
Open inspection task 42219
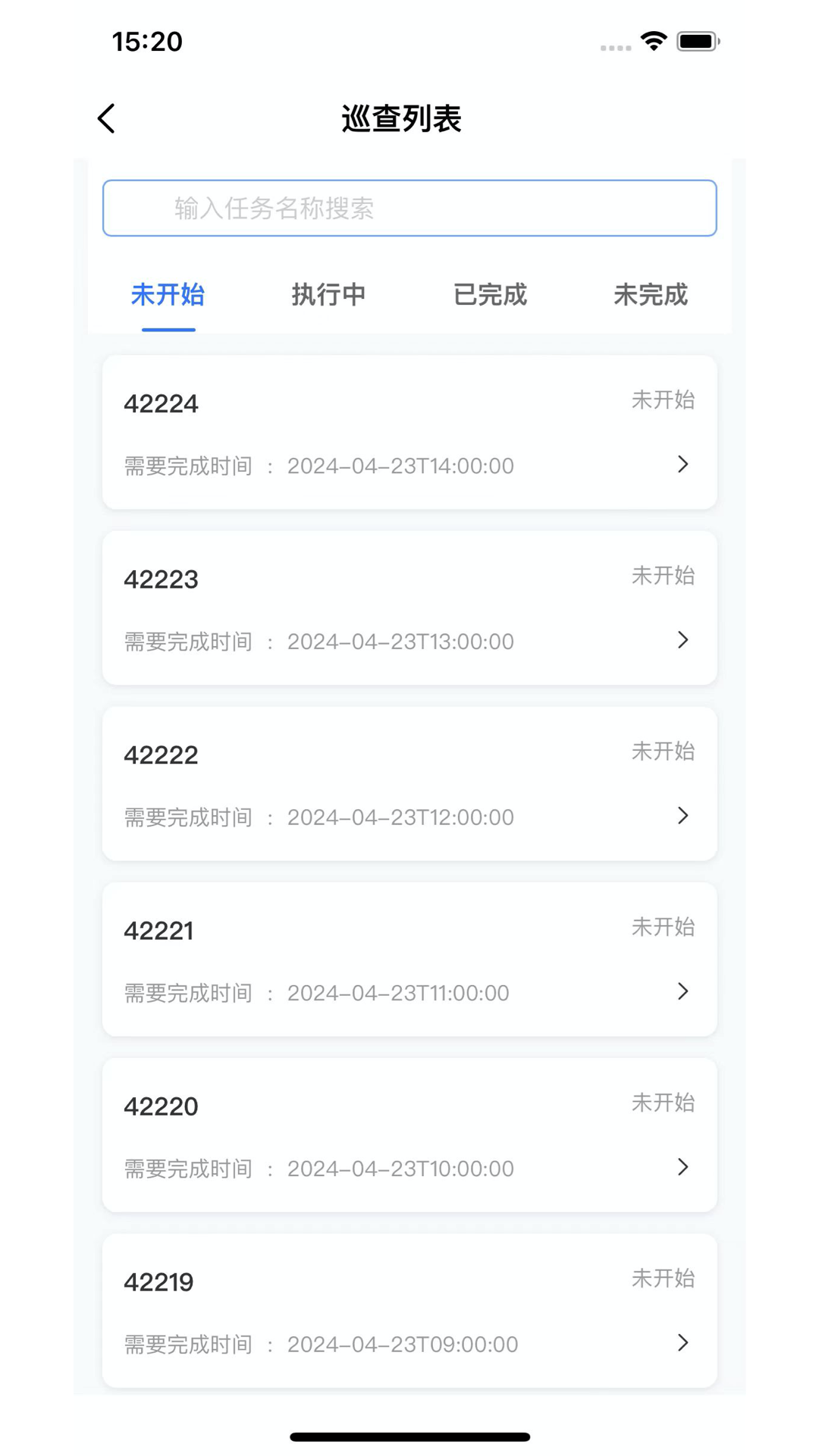click(x=409, y=1311)
